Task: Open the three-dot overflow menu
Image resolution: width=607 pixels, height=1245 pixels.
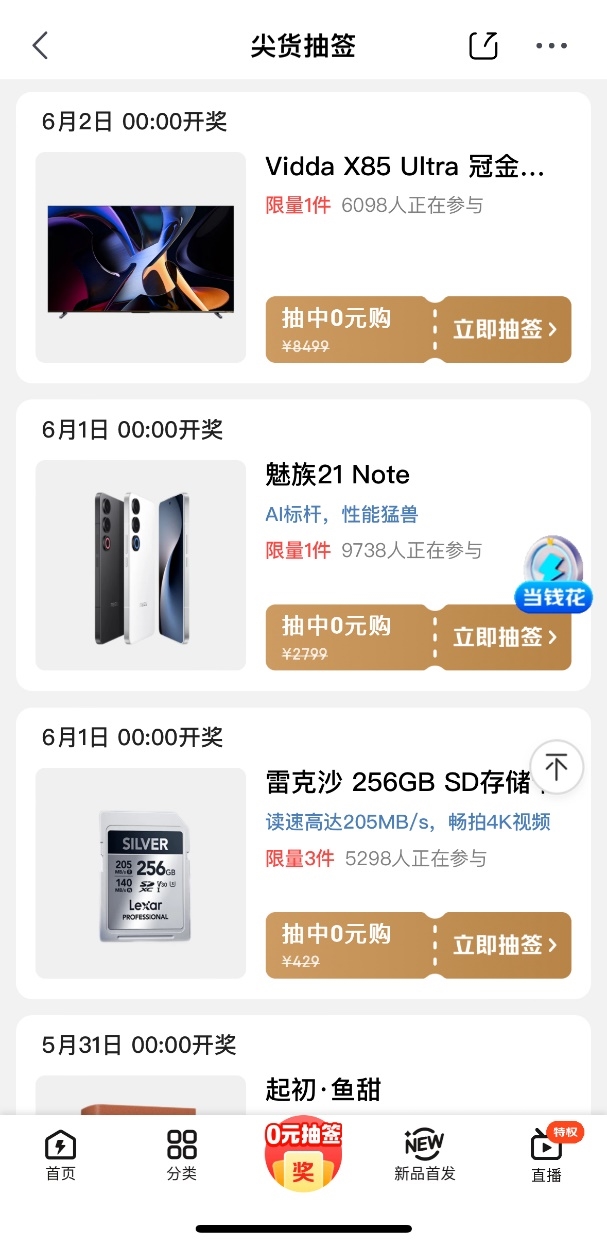Action: 551,45
